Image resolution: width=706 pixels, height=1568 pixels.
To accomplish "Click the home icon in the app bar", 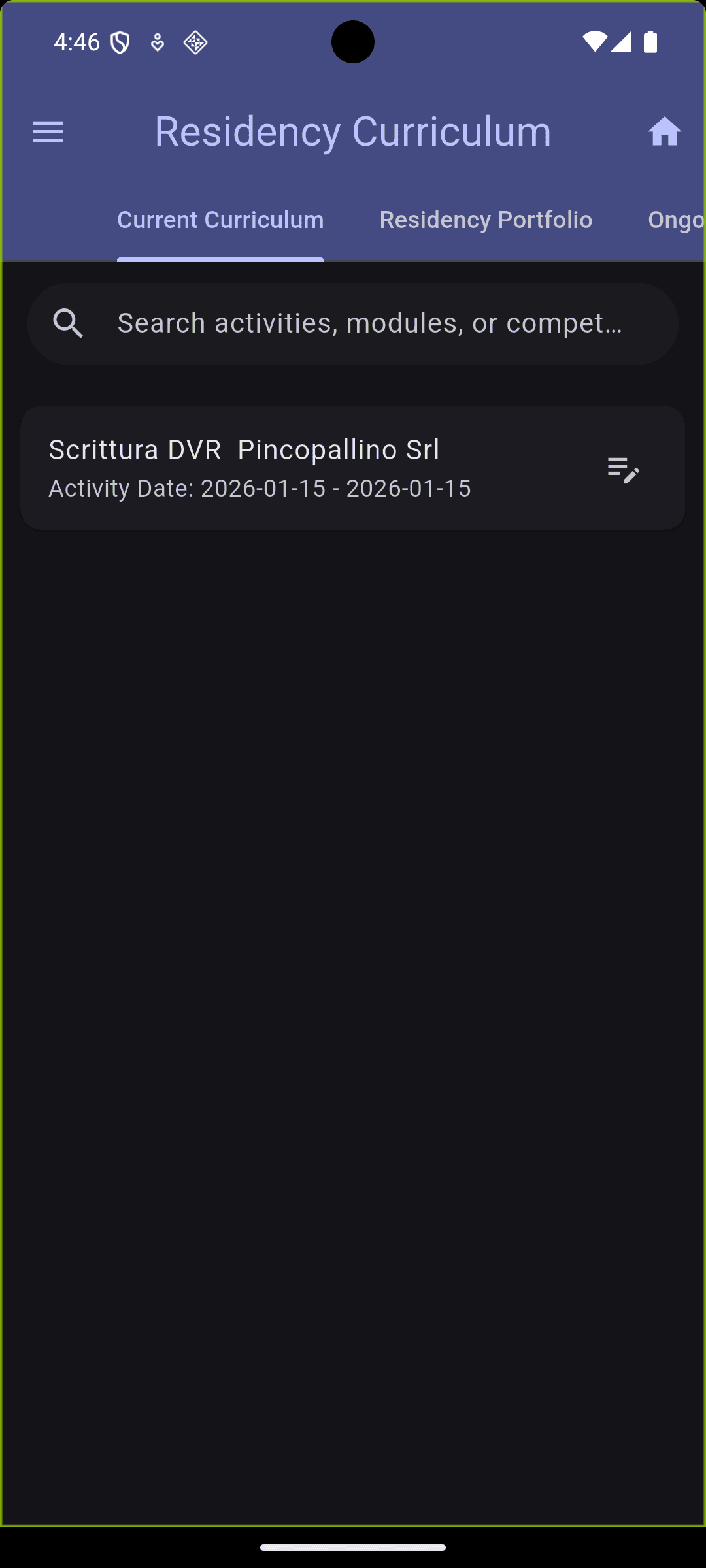I will (x=665, y=131).
